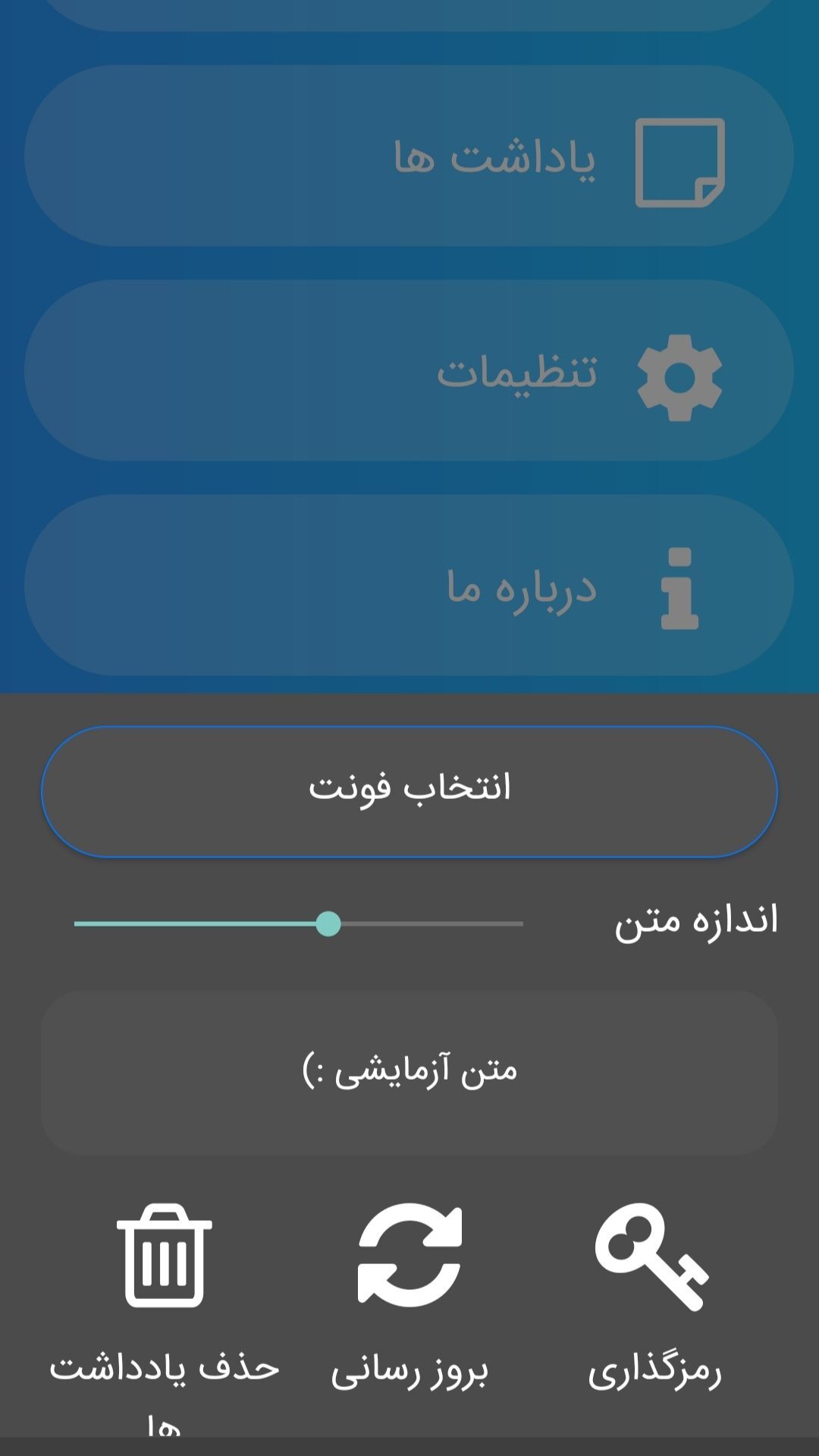Set text size on the اندازه متن slider
Viewport: 819px width, 1456px height.
tap(328, 923)
